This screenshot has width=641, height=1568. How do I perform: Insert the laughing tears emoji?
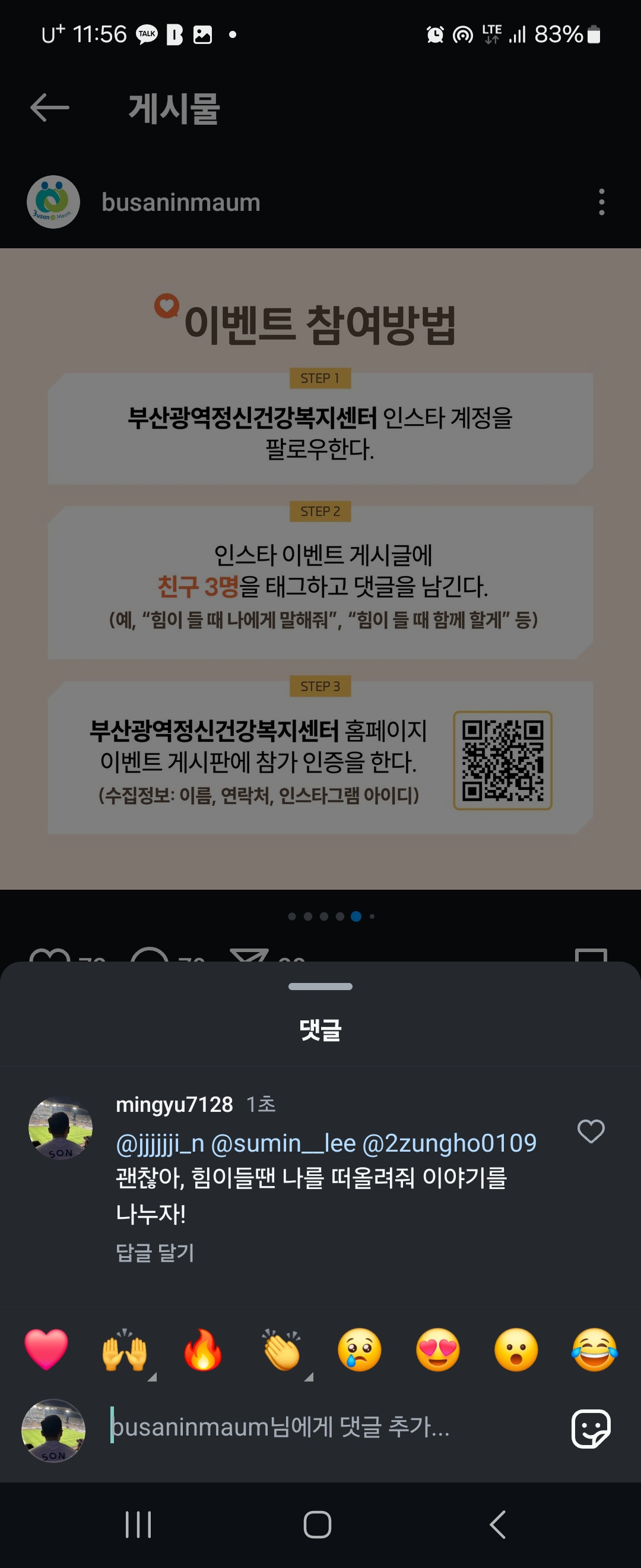594,1349
